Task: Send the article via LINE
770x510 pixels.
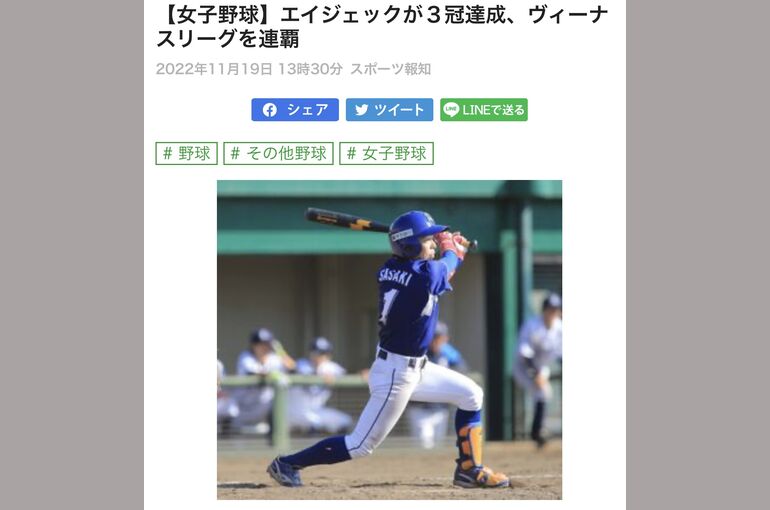Action: coord(484,110)
